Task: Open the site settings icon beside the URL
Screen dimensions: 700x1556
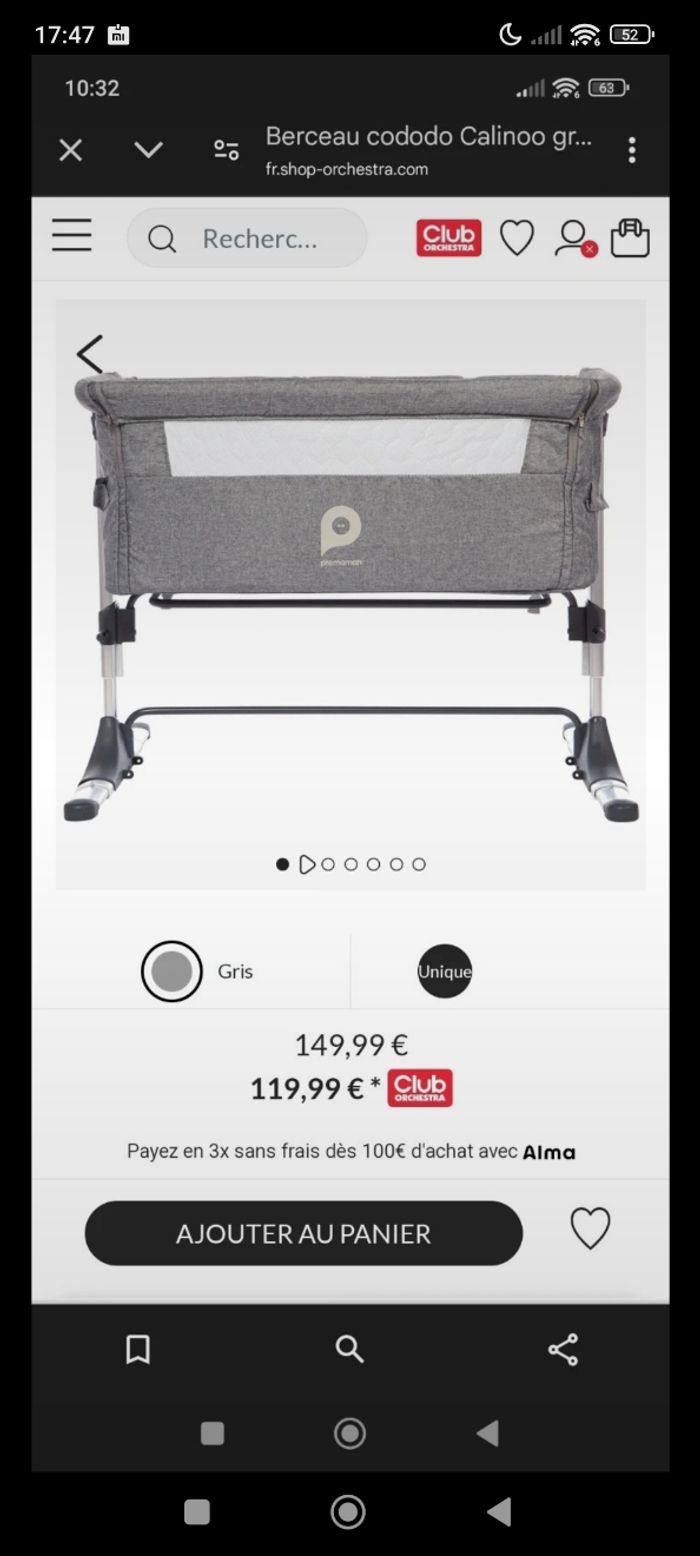Action: (x=226, y=150)
